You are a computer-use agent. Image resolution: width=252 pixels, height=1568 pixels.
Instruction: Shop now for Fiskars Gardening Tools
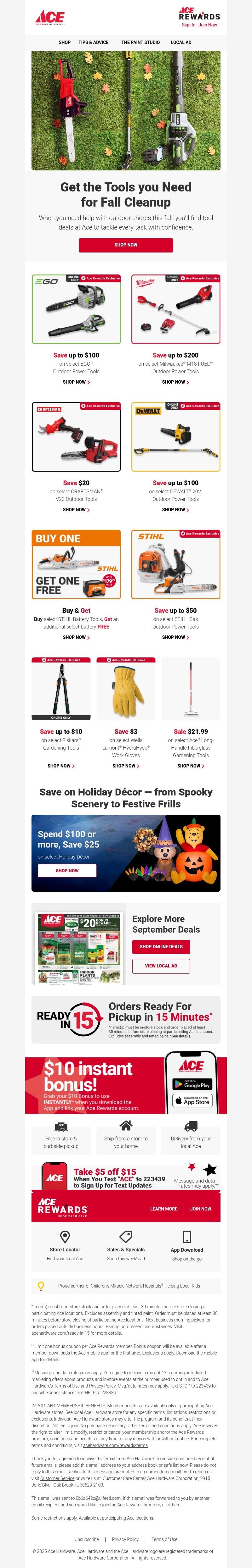pos(61,766)
